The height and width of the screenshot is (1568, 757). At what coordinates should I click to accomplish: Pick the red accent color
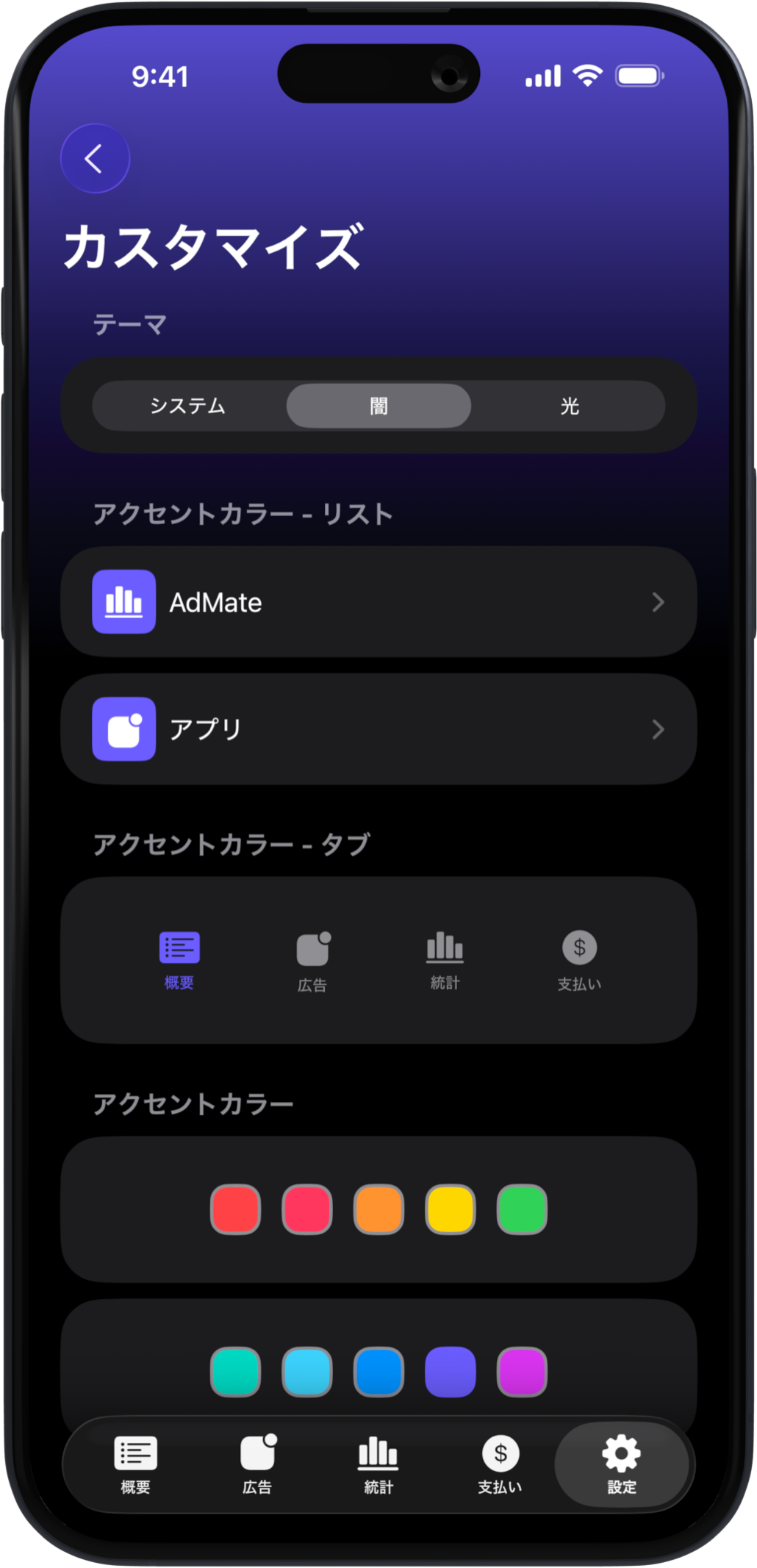(236, 1209)
